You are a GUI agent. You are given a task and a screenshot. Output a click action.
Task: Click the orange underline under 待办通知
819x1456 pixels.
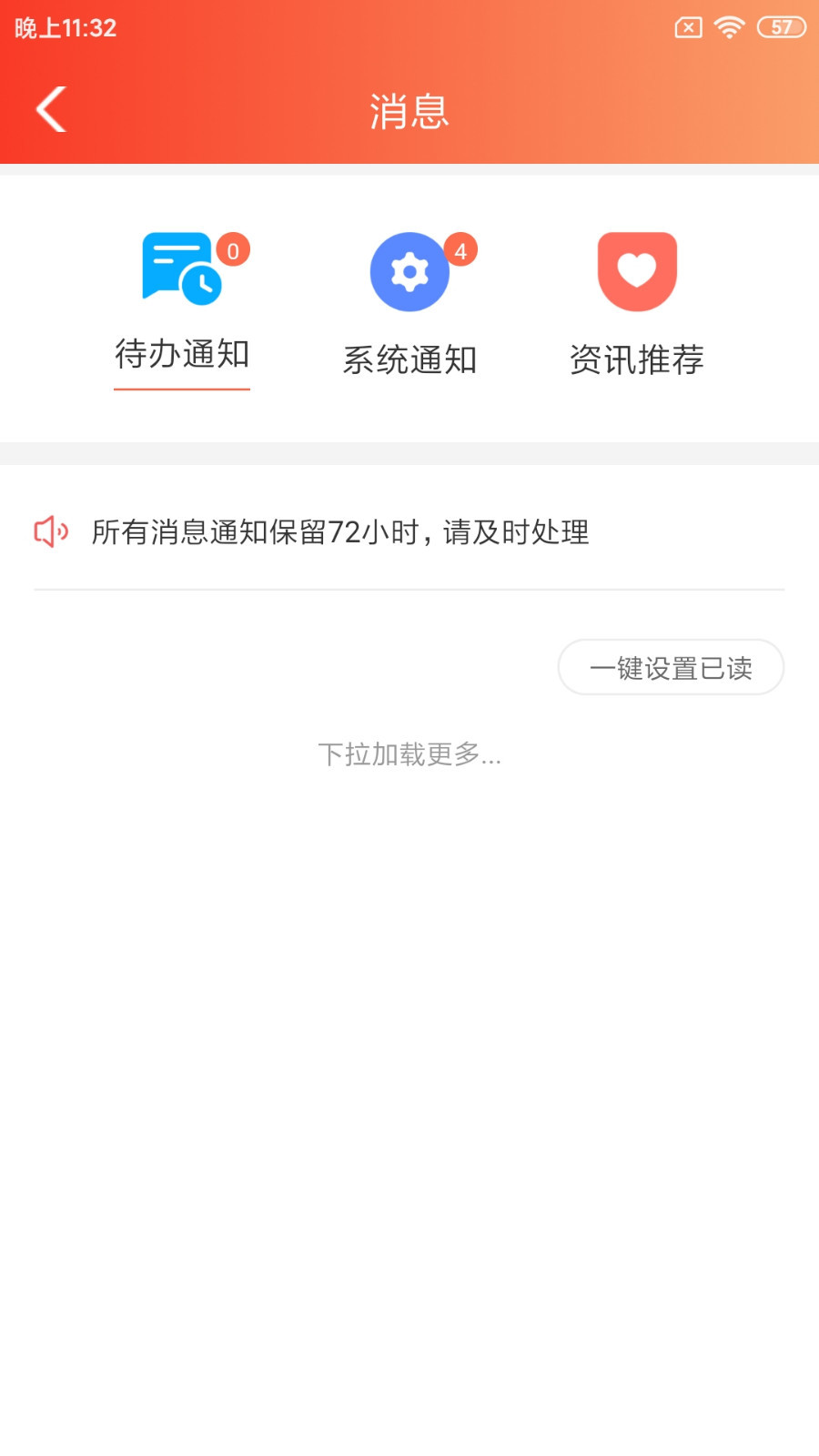[x=182, y=389]
